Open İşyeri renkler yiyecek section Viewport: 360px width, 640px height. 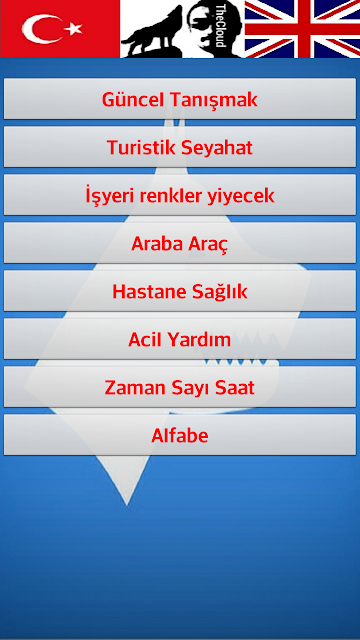(180, 195)
